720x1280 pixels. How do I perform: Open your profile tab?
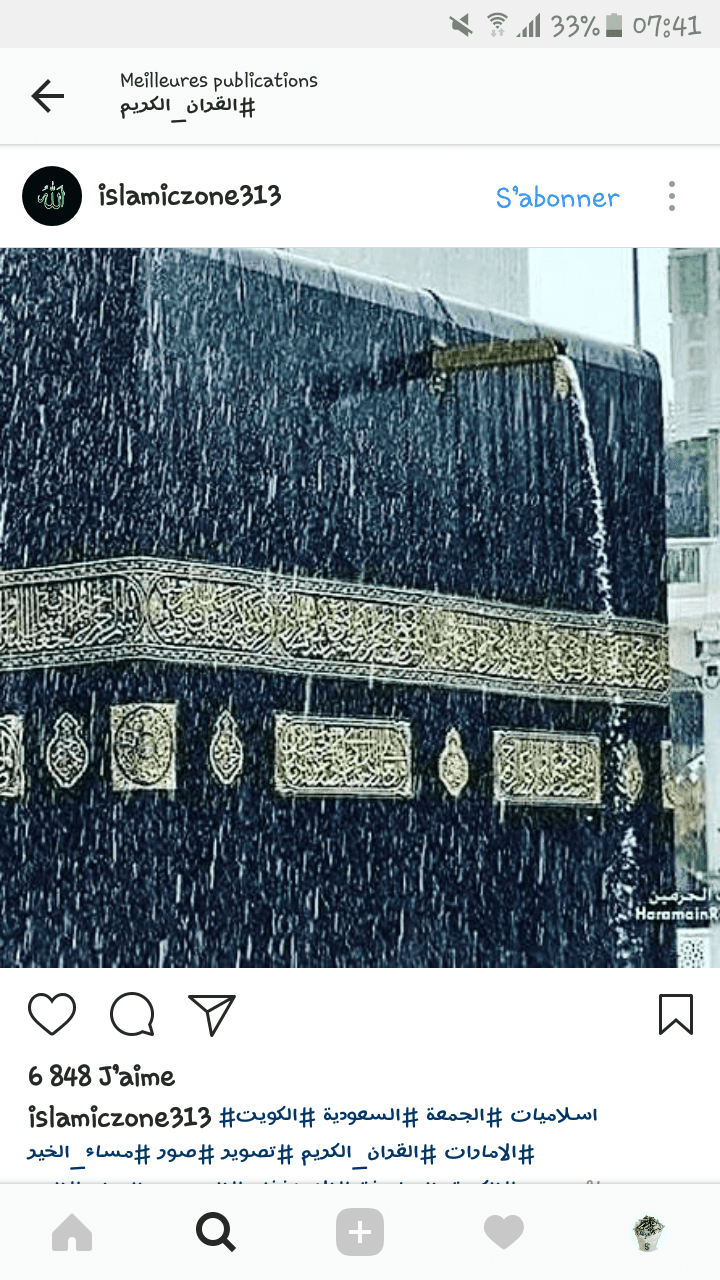point(649,1233)
